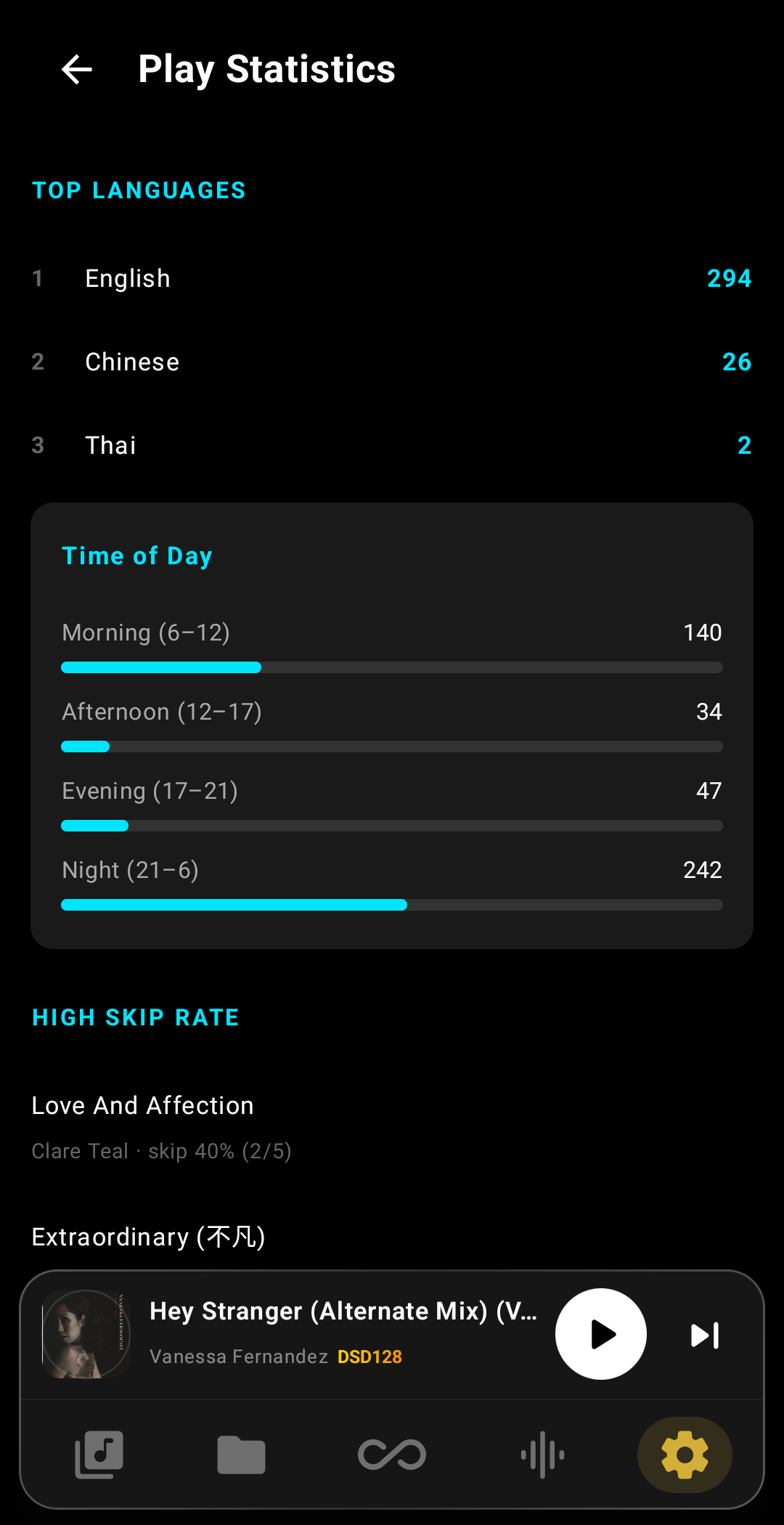The image size is (784, 1525).
Task: Switch to the music library tab
Action: click(x=99, y=1455)
